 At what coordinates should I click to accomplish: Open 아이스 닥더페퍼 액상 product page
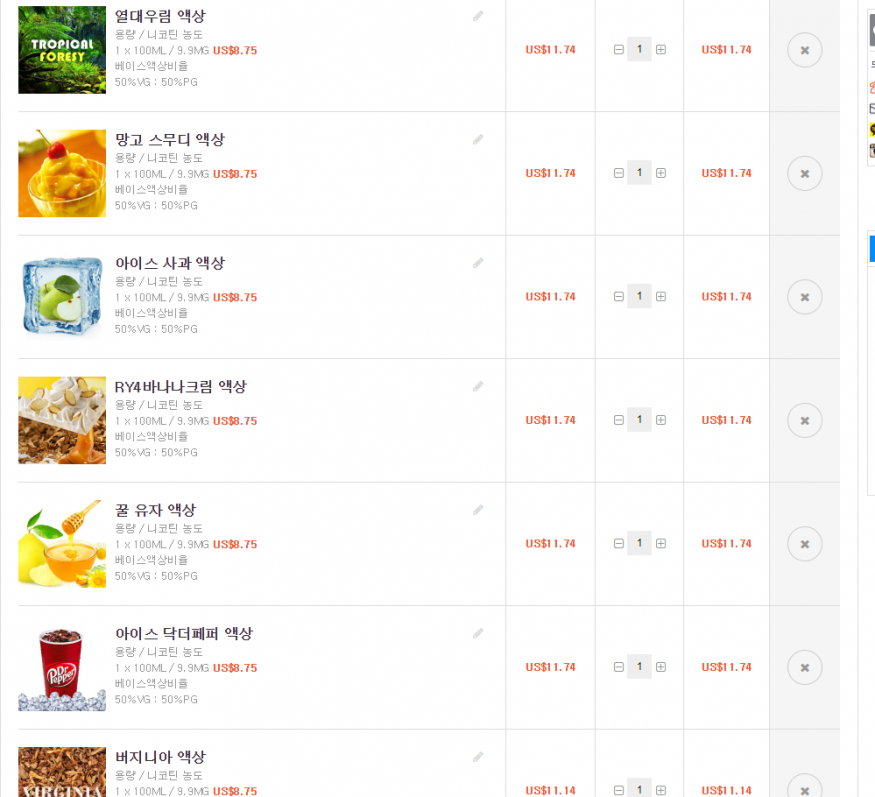183,634
